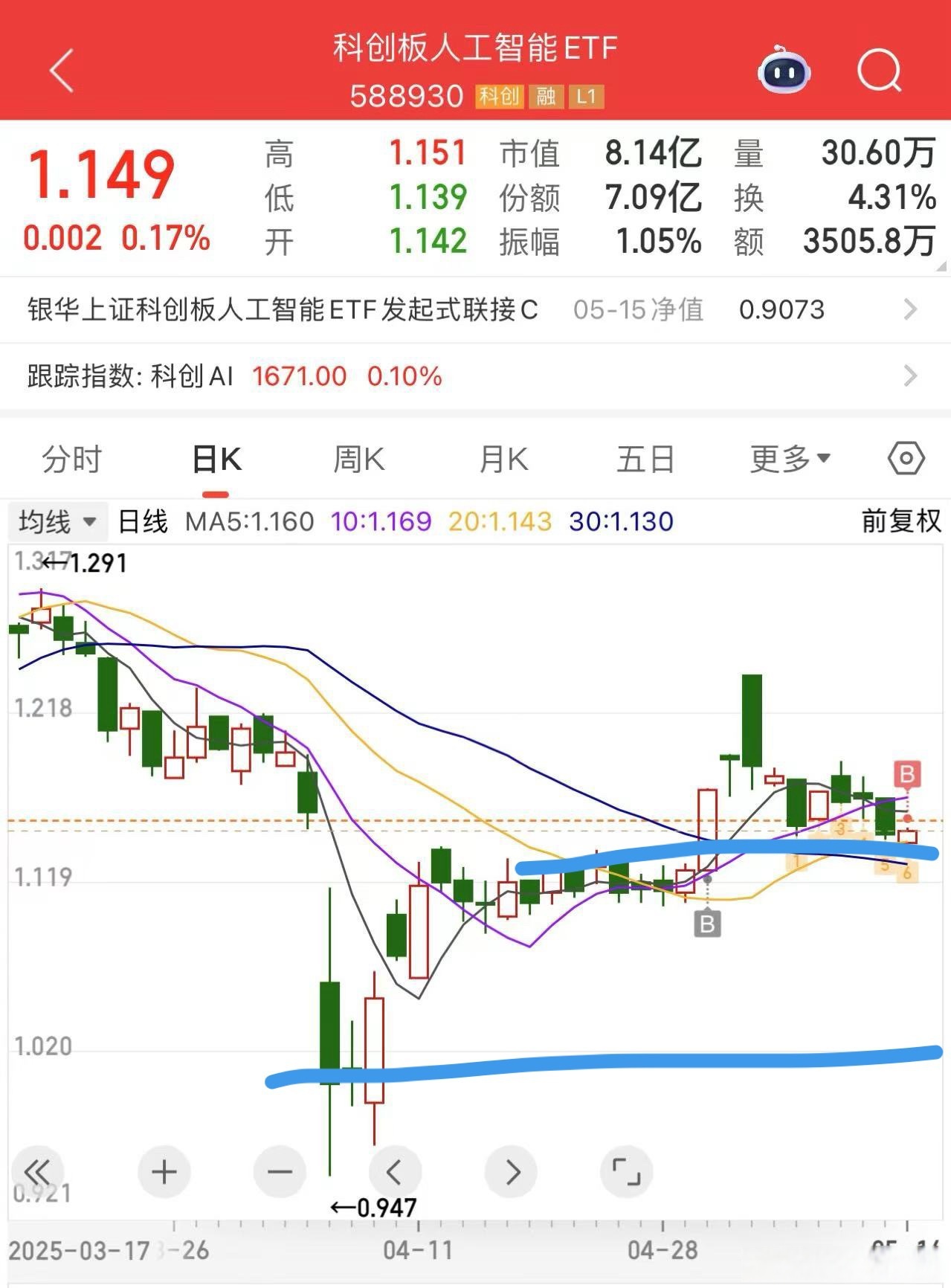Jump to earliest data with double-arrow icon
The width and height of the screenshot is (951, 1288).
click(41, 1171)
